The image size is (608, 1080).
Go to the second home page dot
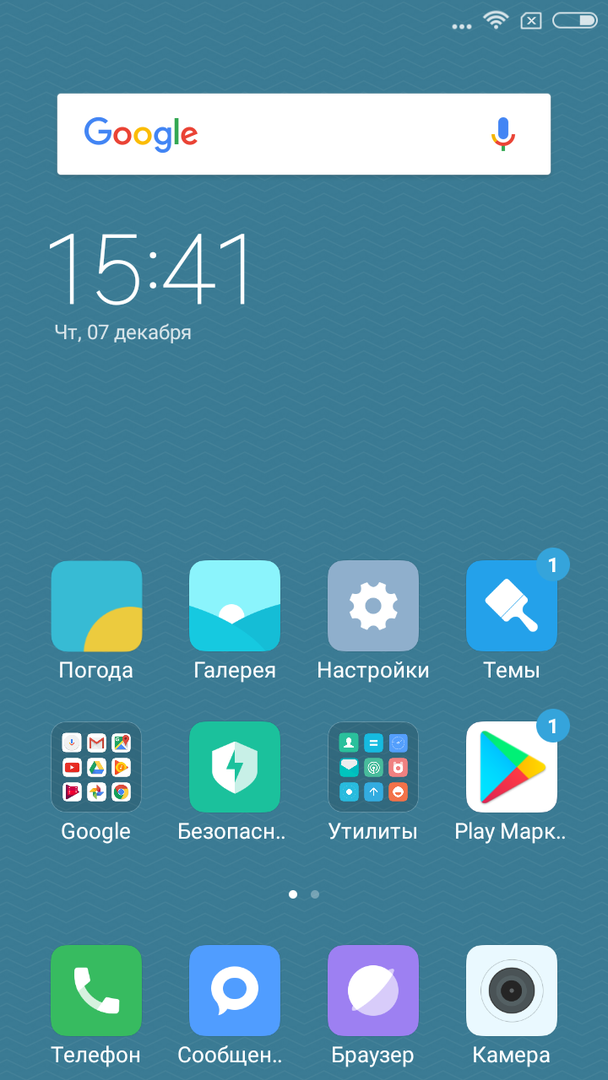click(x=315, y=894)
